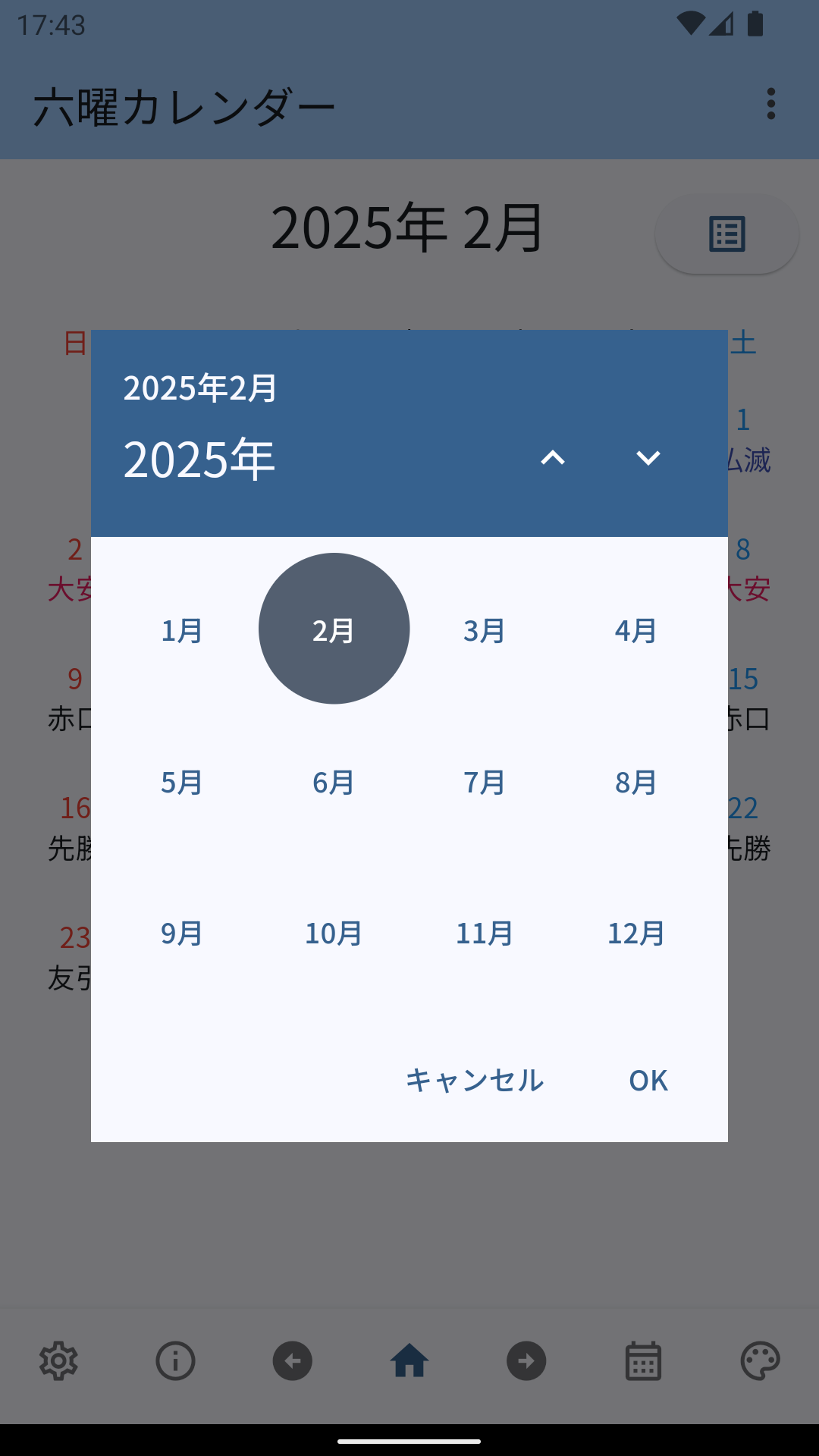
Task: Choose 7月 from the picker
Action: [x=485, y=782]
